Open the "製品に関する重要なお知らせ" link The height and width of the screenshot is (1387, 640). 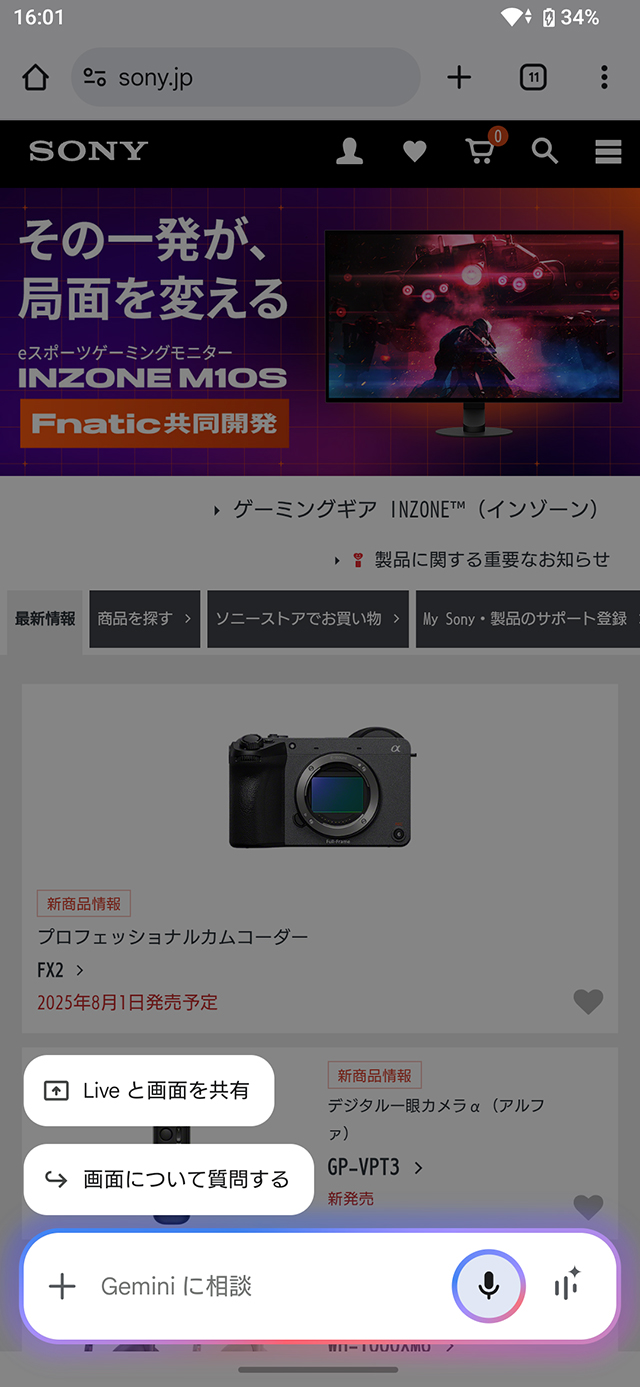click(490, 560)
